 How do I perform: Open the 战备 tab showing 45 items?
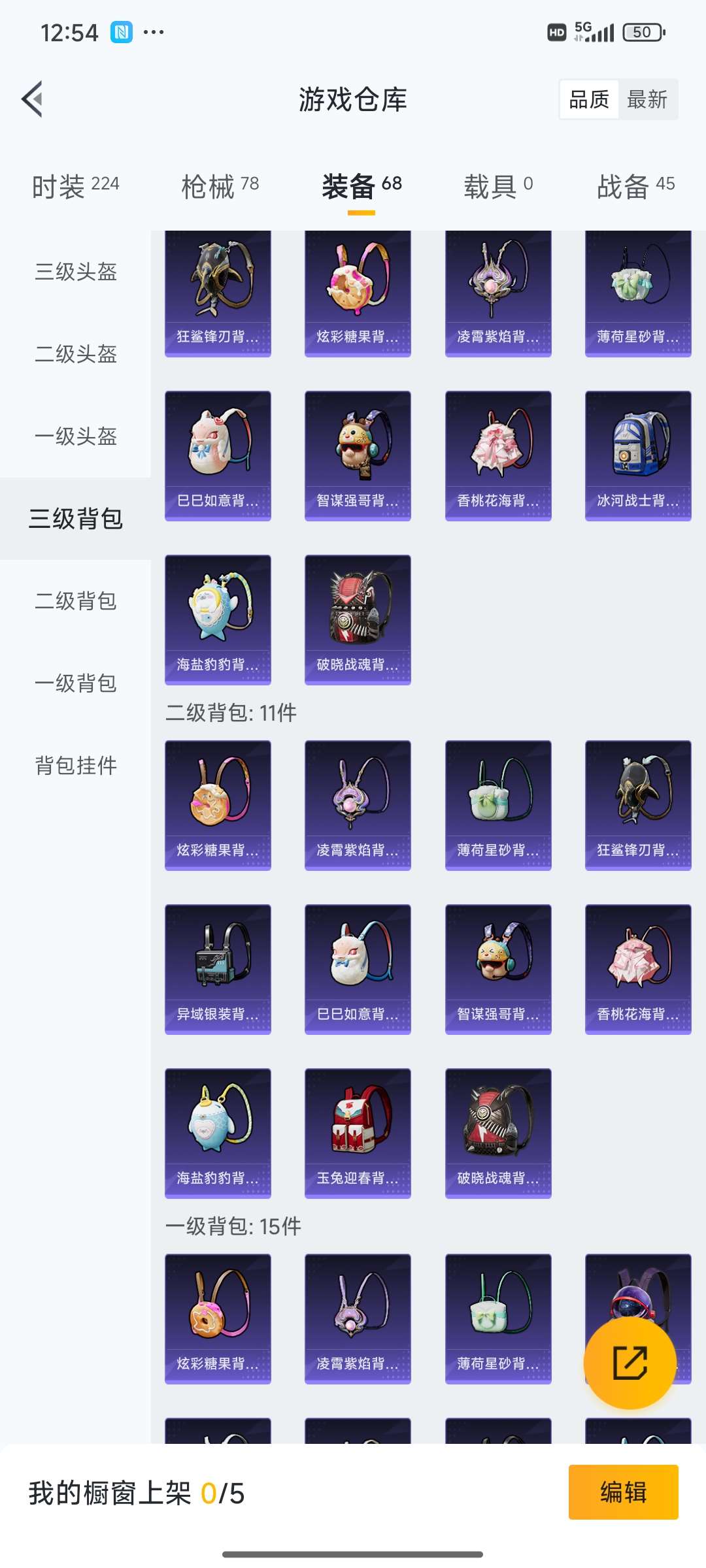(x=634, y=186)
